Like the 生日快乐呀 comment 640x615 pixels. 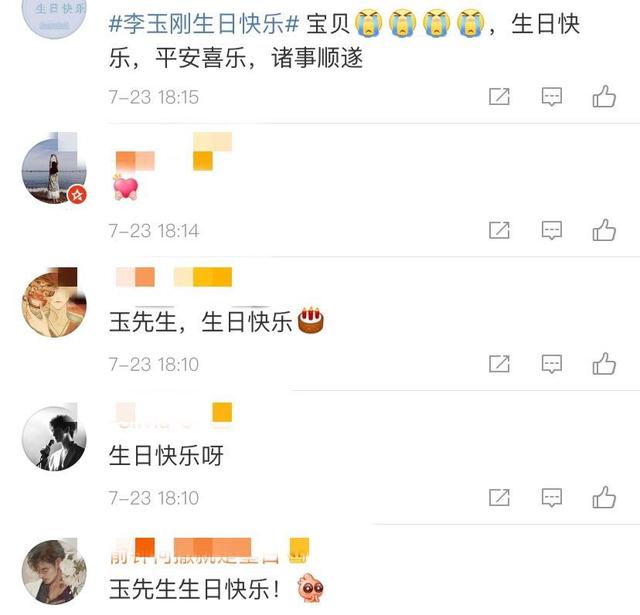(x=604, y=497)
